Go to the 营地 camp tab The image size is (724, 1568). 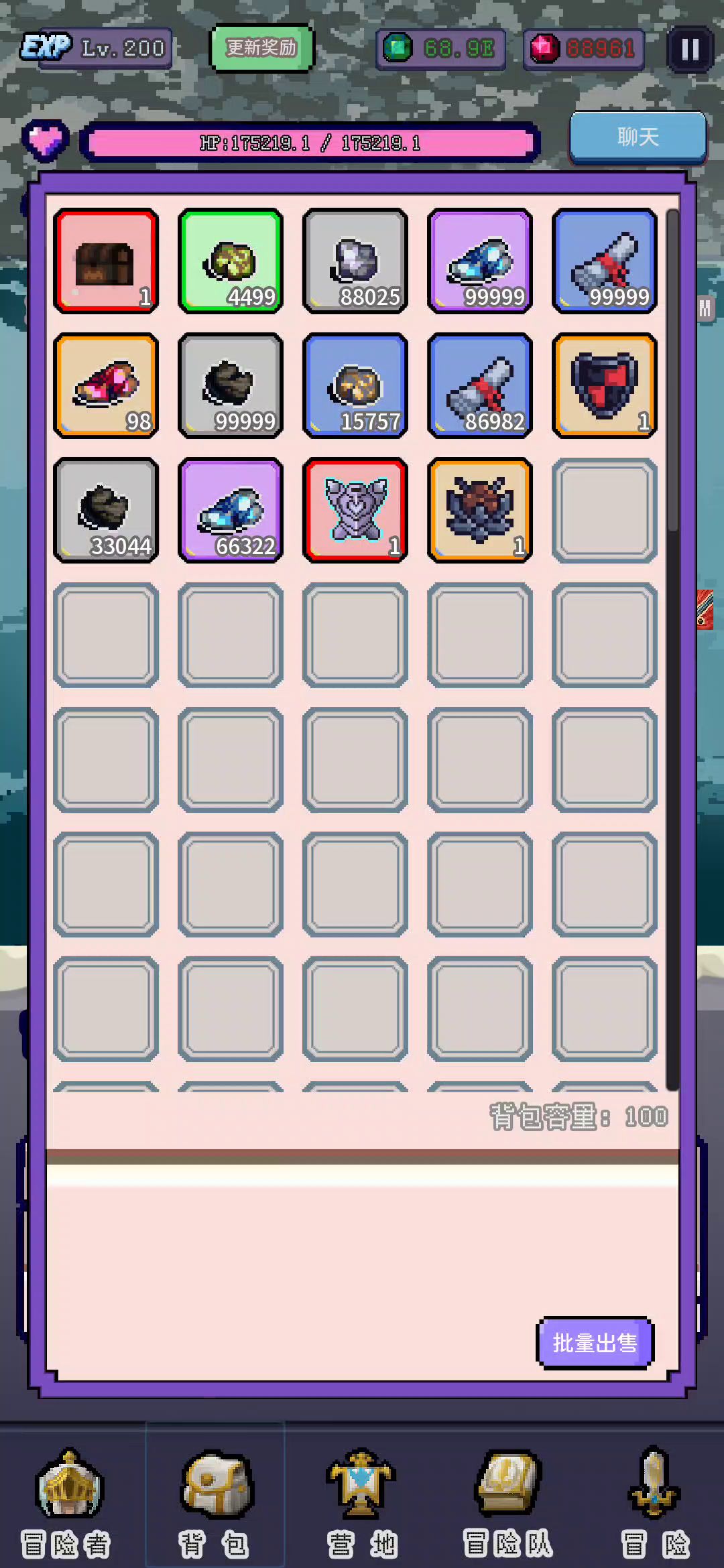pyautogui.click(x=361, y=1504)
